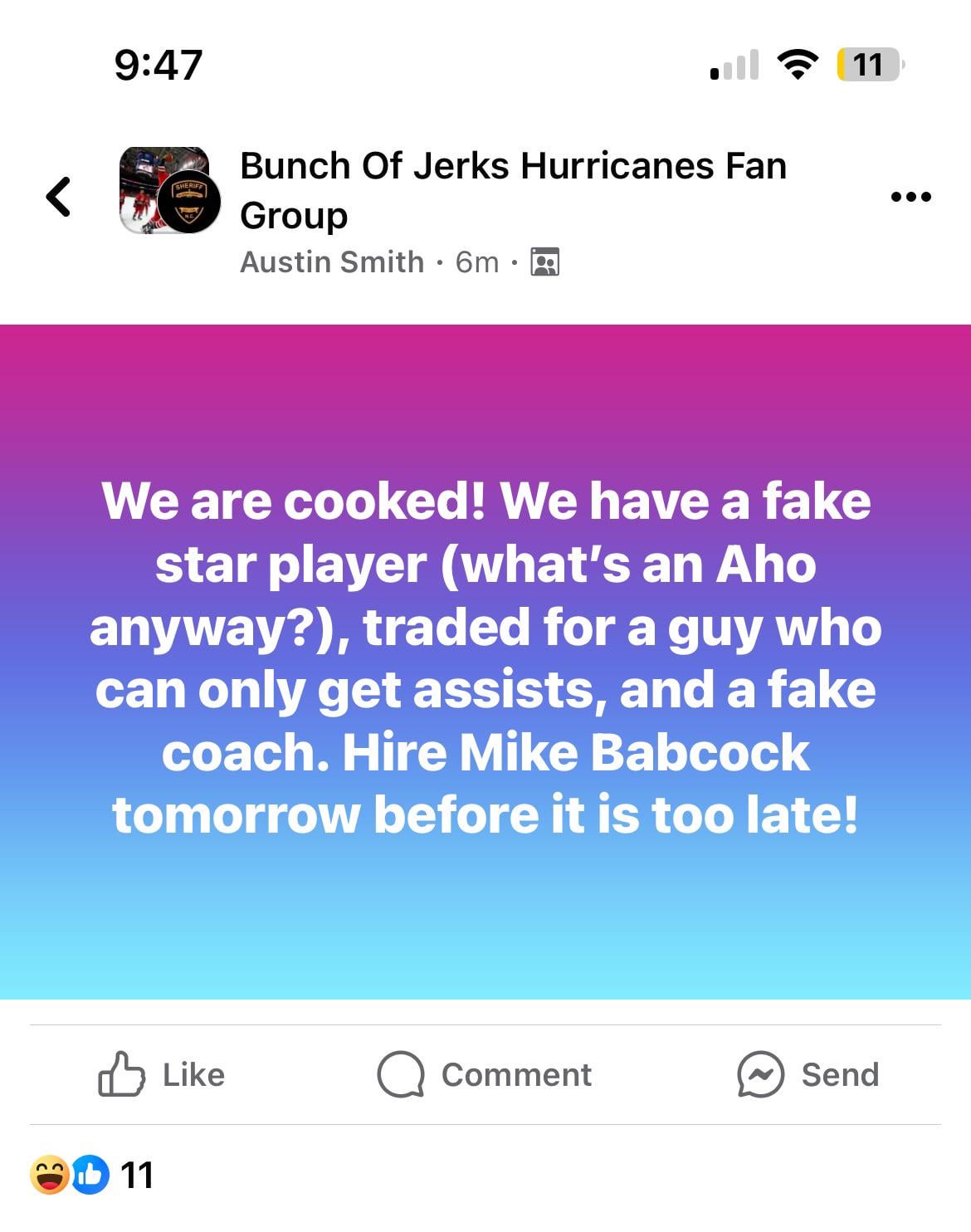
Task: Like this post
Action: (x=162, y=1074)
